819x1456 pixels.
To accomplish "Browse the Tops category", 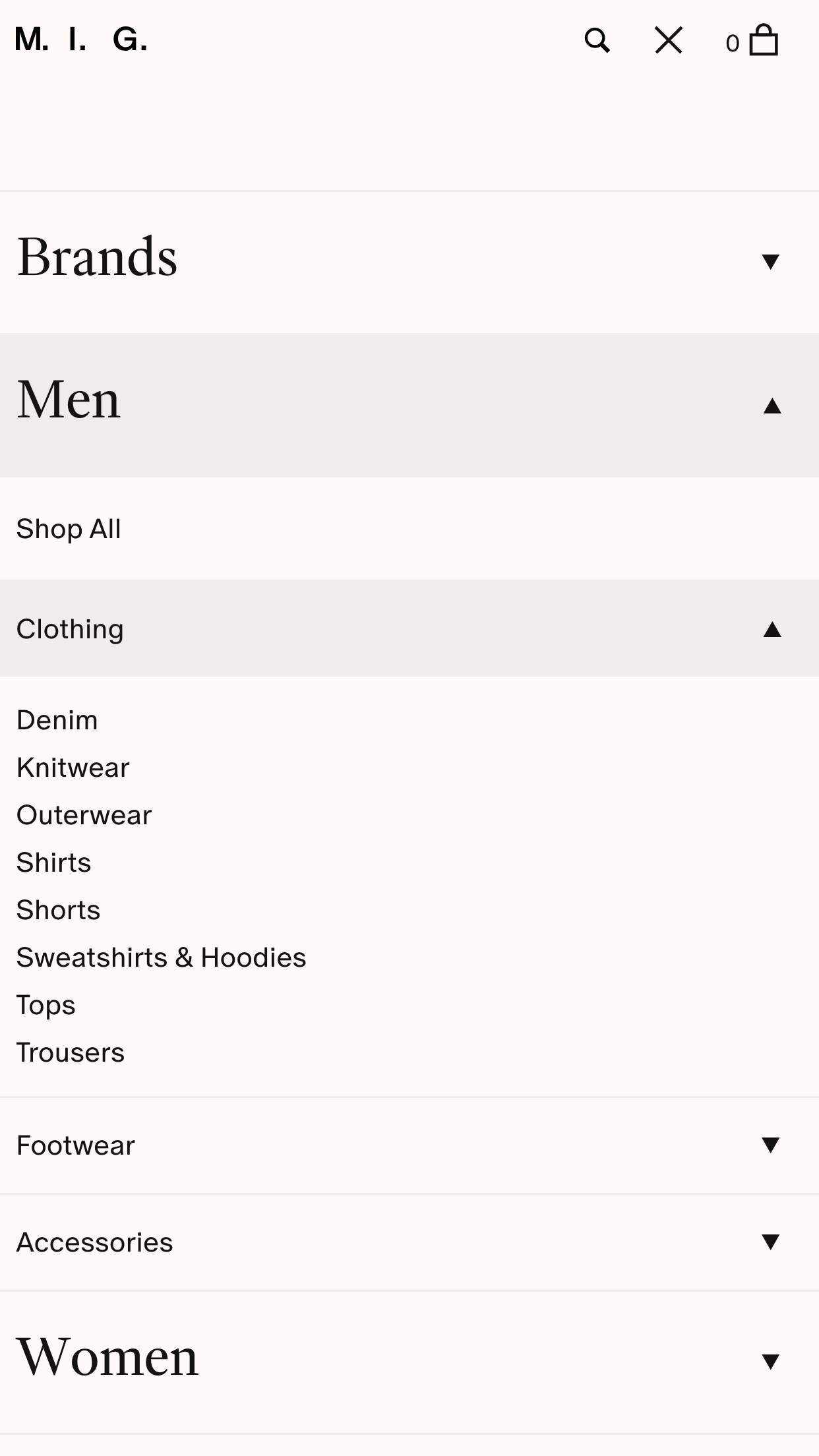I will point(46,1005).
